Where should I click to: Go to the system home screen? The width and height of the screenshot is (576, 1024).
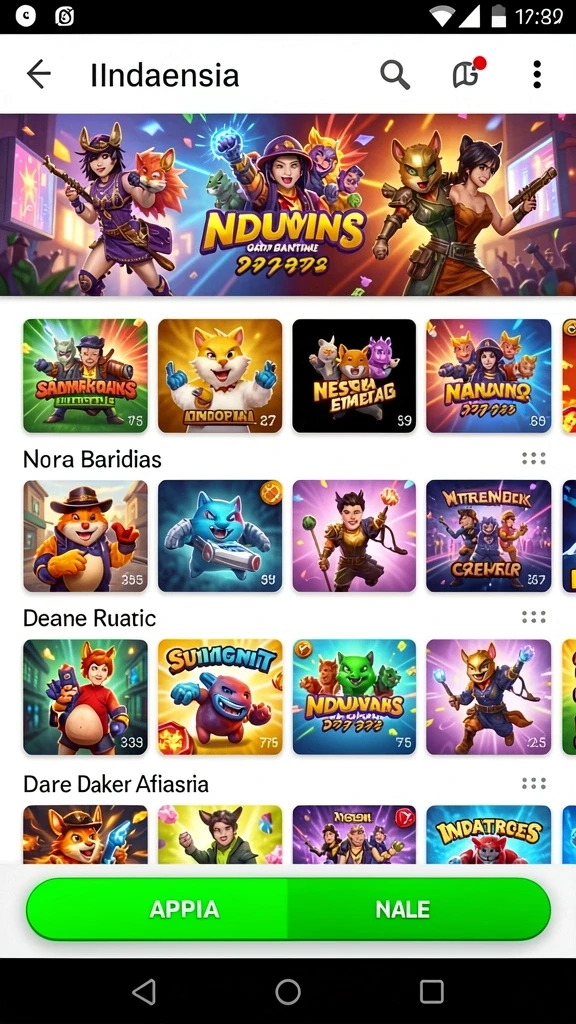click(x=288, y=992)
